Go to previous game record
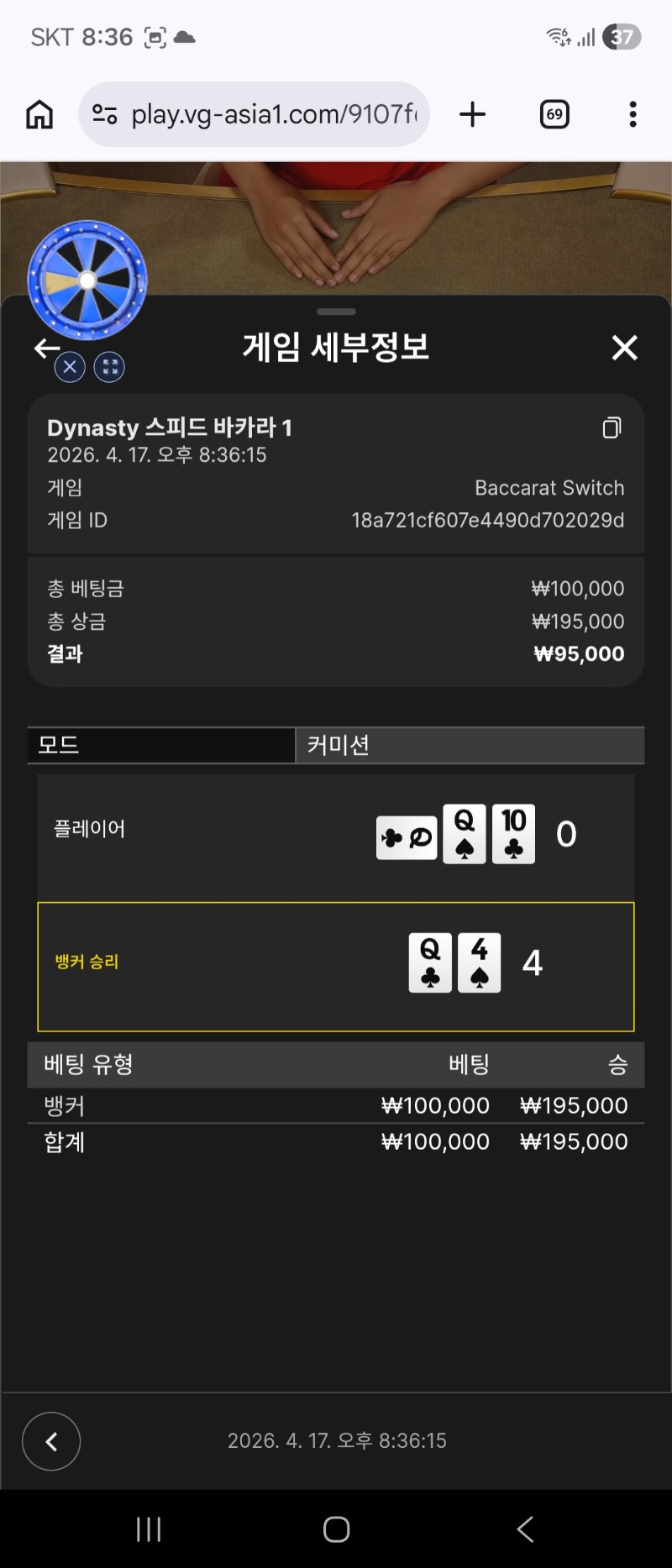The image size is (672, 1568). tap(51, 1441)
